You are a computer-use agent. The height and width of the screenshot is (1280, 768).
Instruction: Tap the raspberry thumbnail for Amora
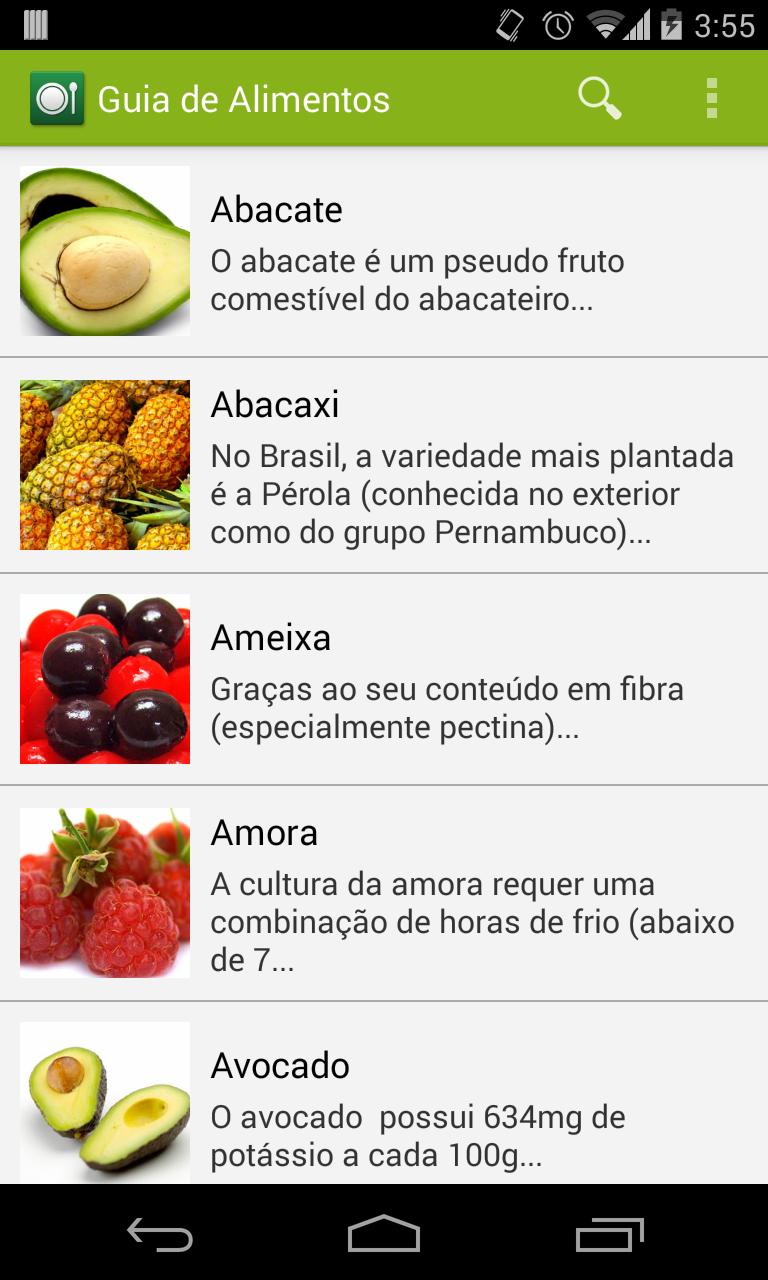click(x=104, y=892)
